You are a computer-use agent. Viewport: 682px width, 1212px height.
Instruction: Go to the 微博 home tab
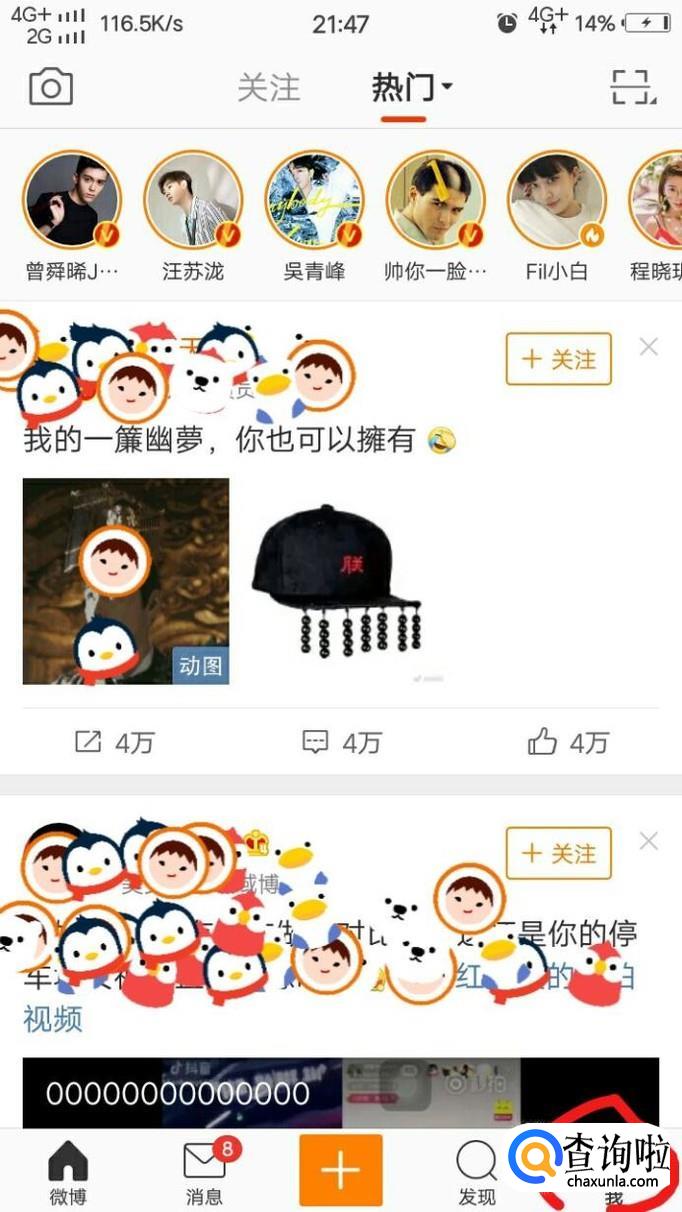(68, 1172)
